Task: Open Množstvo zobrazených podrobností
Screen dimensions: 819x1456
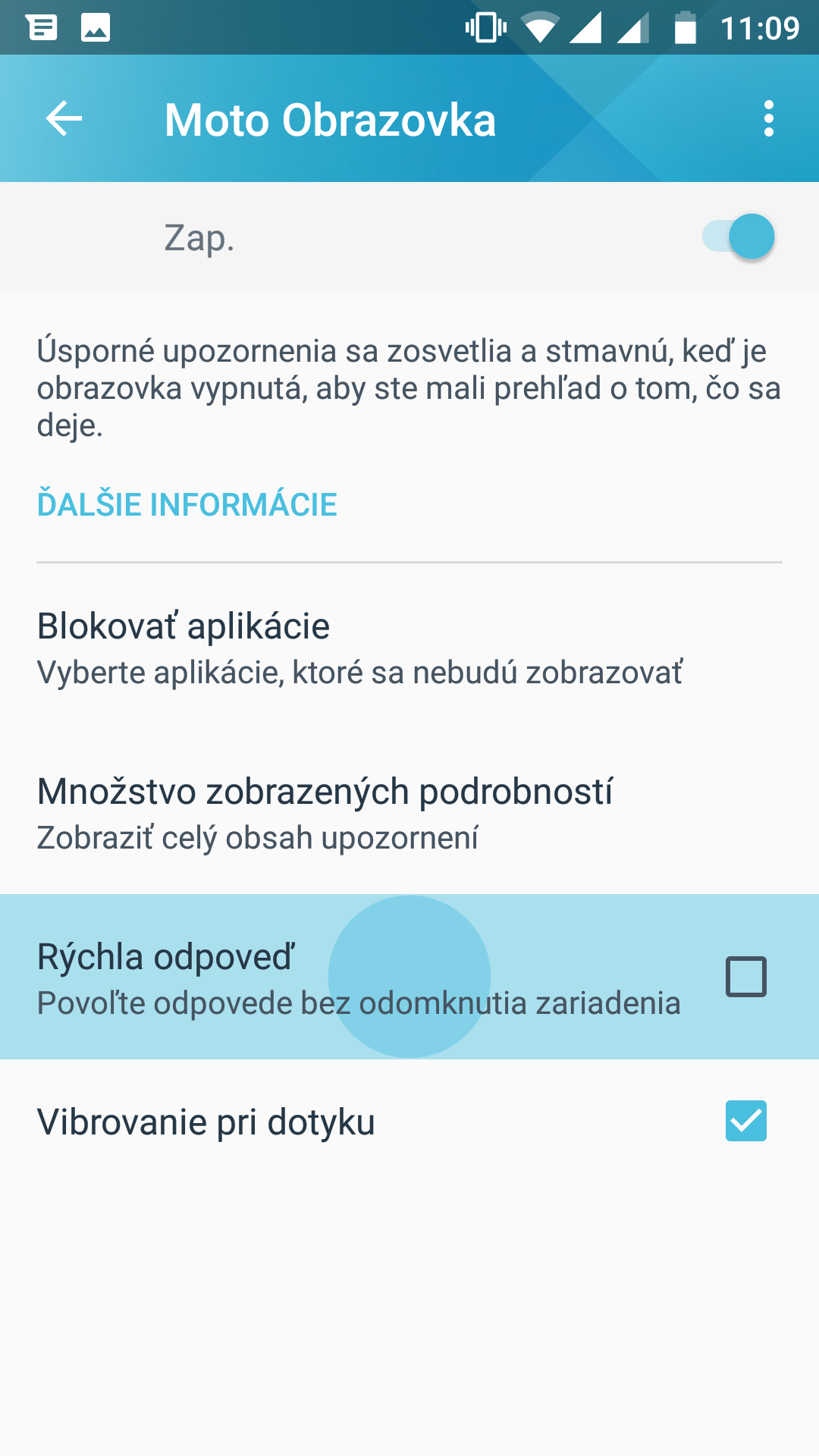Action: point(409,812)
